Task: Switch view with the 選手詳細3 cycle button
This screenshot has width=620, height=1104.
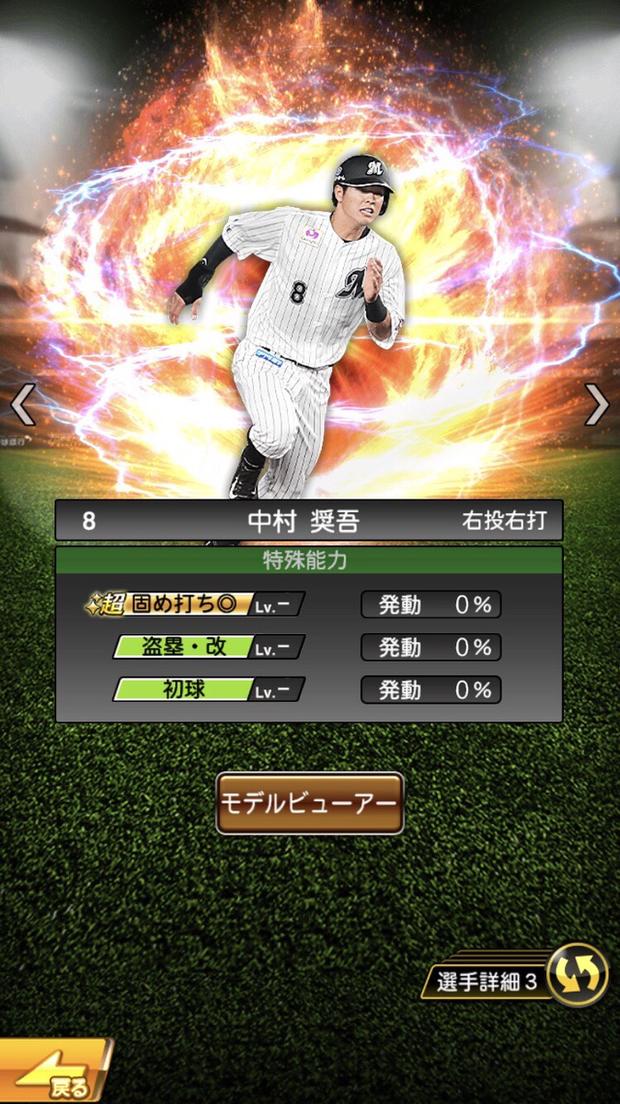Action: pyautogui.click(x=578, y=975)
